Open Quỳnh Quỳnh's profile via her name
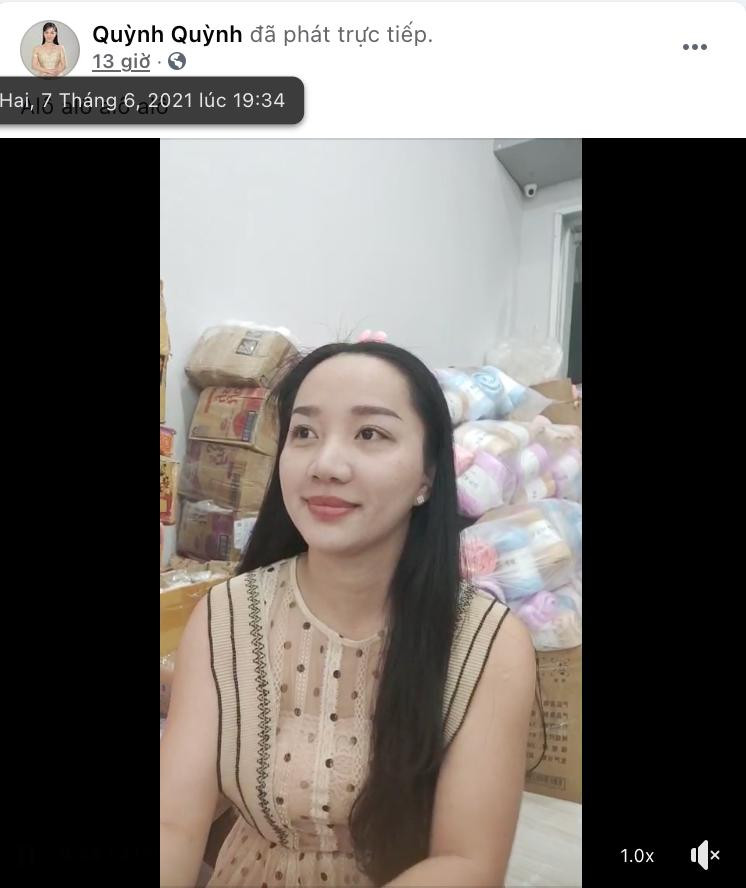746x888 pixels. click(x=166, y=33)
